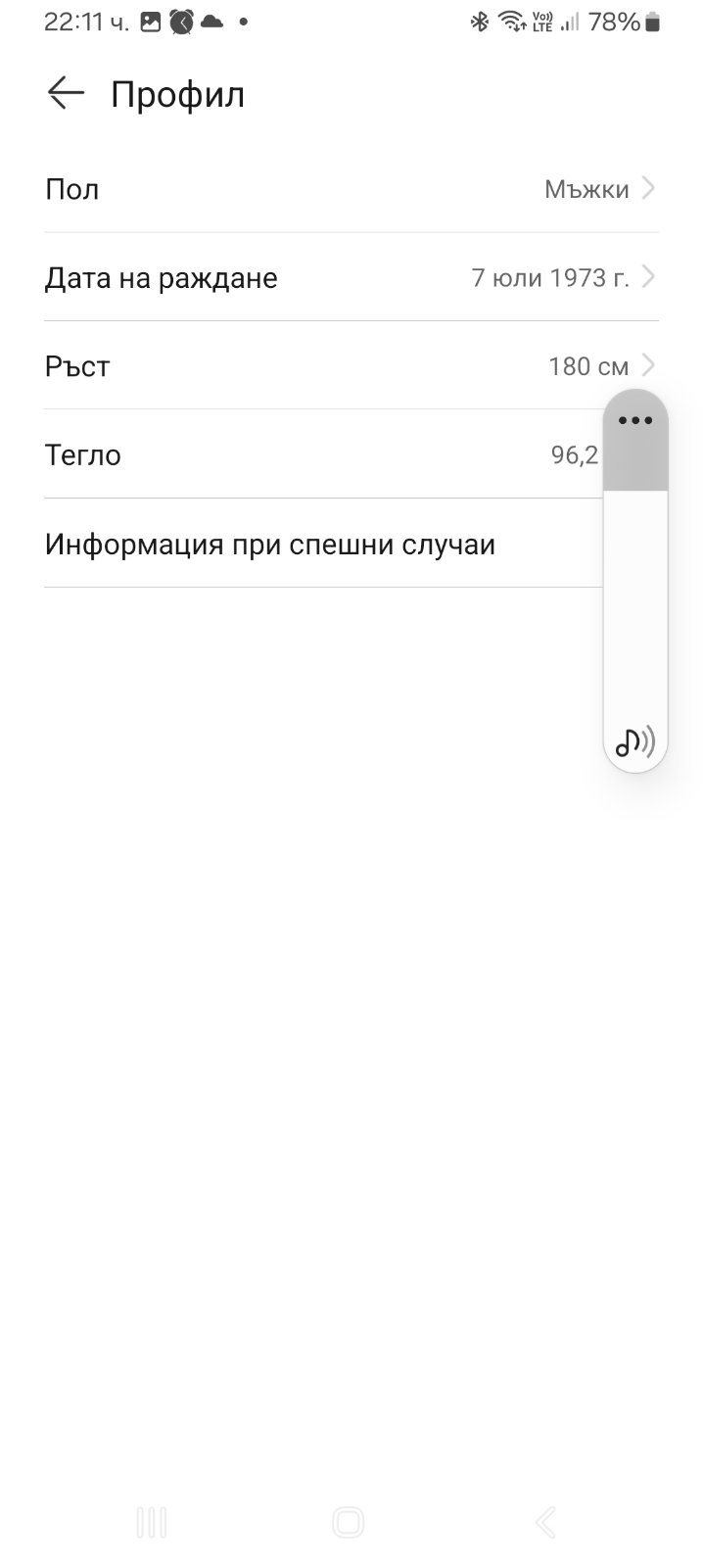The image size is (703, 1568).
Task: Open Информация при спешни случаи
Action: pos(294,545)
